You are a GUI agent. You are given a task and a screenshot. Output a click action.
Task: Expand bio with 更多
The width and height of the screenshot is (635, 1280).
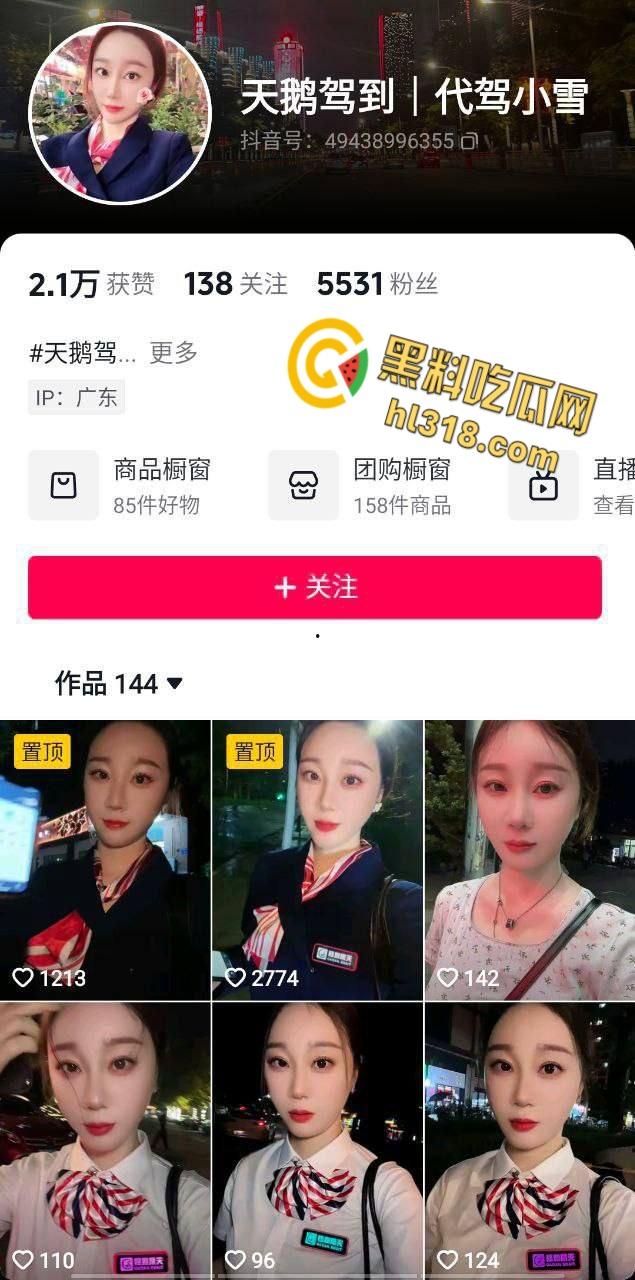(x=173, y=352)
